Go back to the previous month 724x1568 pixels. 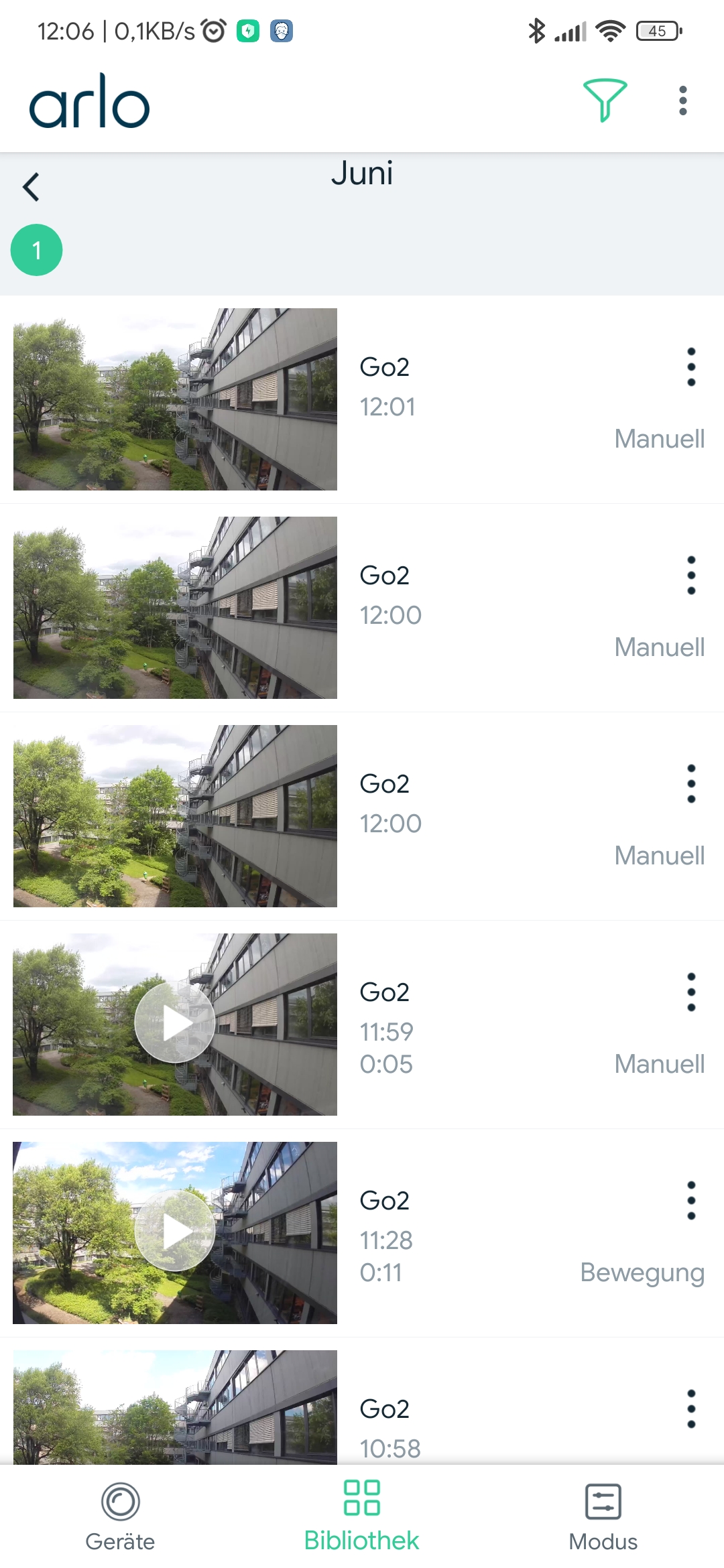coord(31,187)
